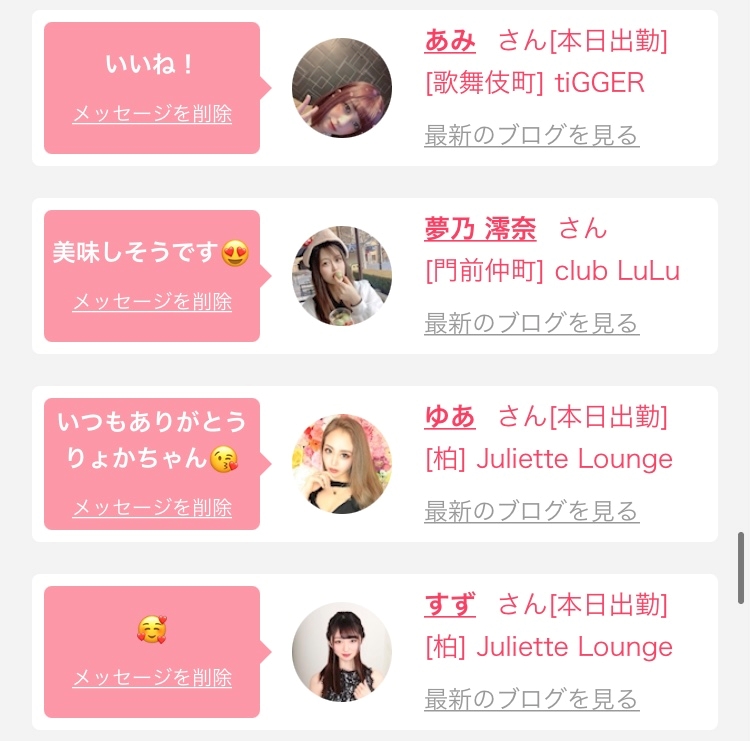
Task: Tap 夢乃 澪奈's profile photo
Action: [342, 276]
